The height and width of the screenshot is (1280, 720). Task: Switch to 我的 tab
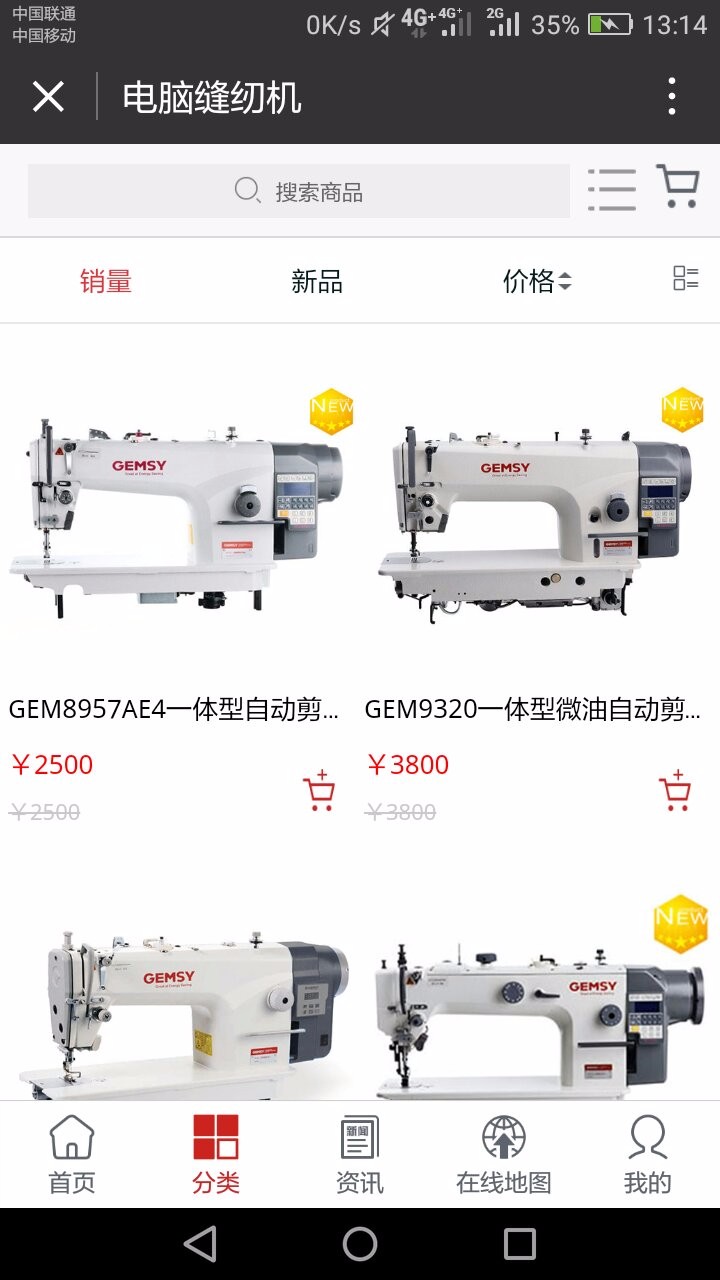[648, 1155]
